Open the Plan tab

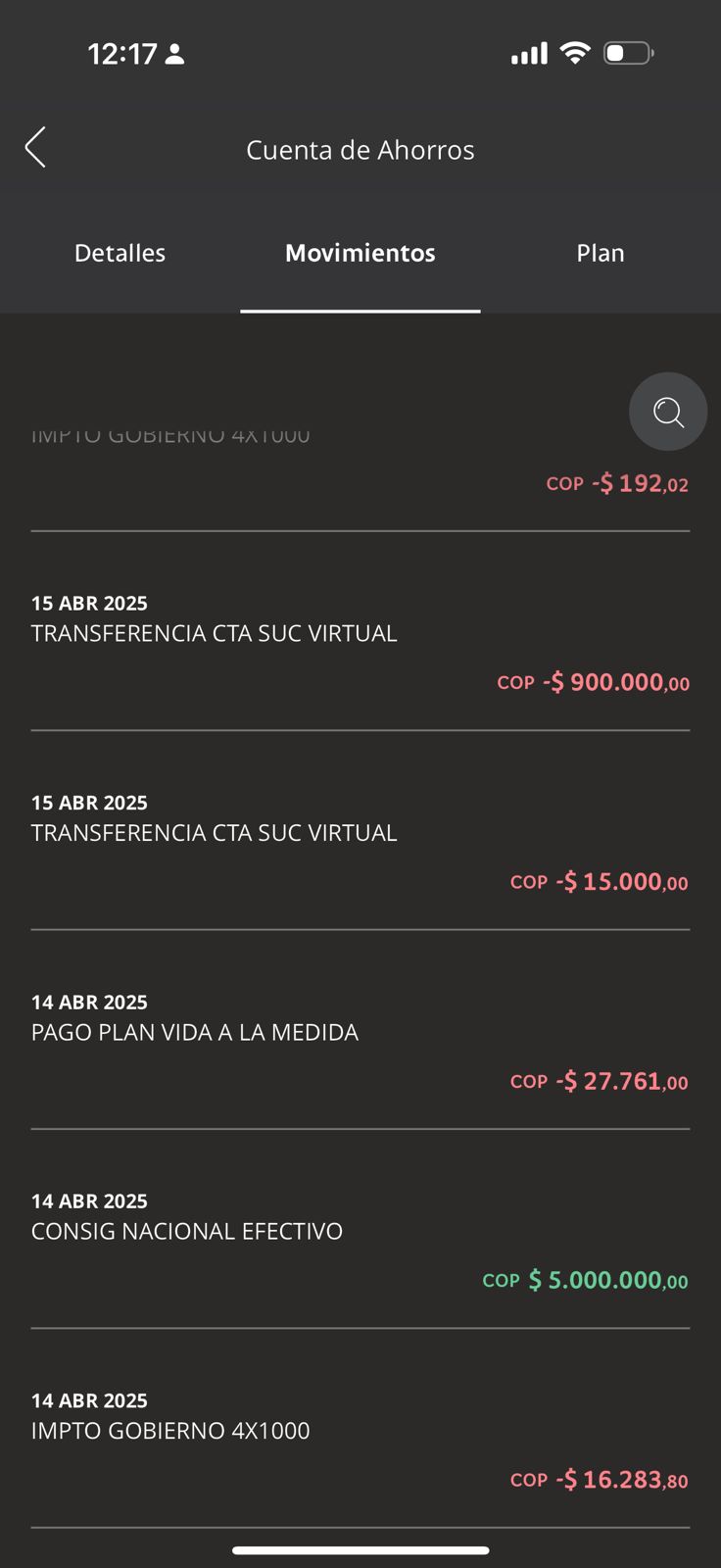coord(600,253)
